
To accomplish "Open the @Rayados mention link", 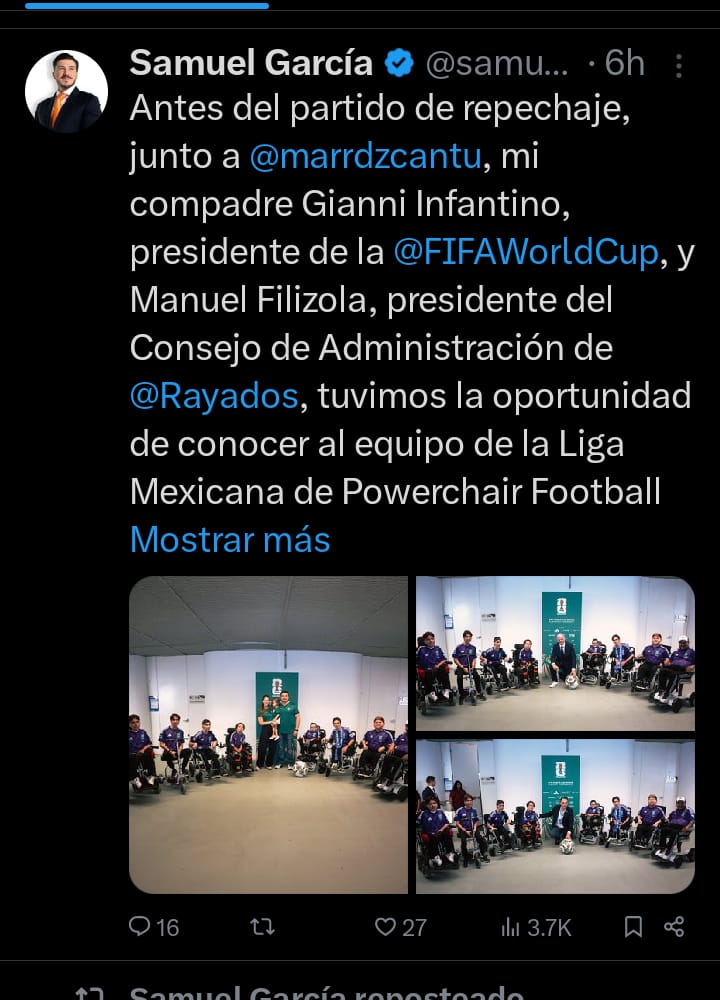I will coord(214,396).
